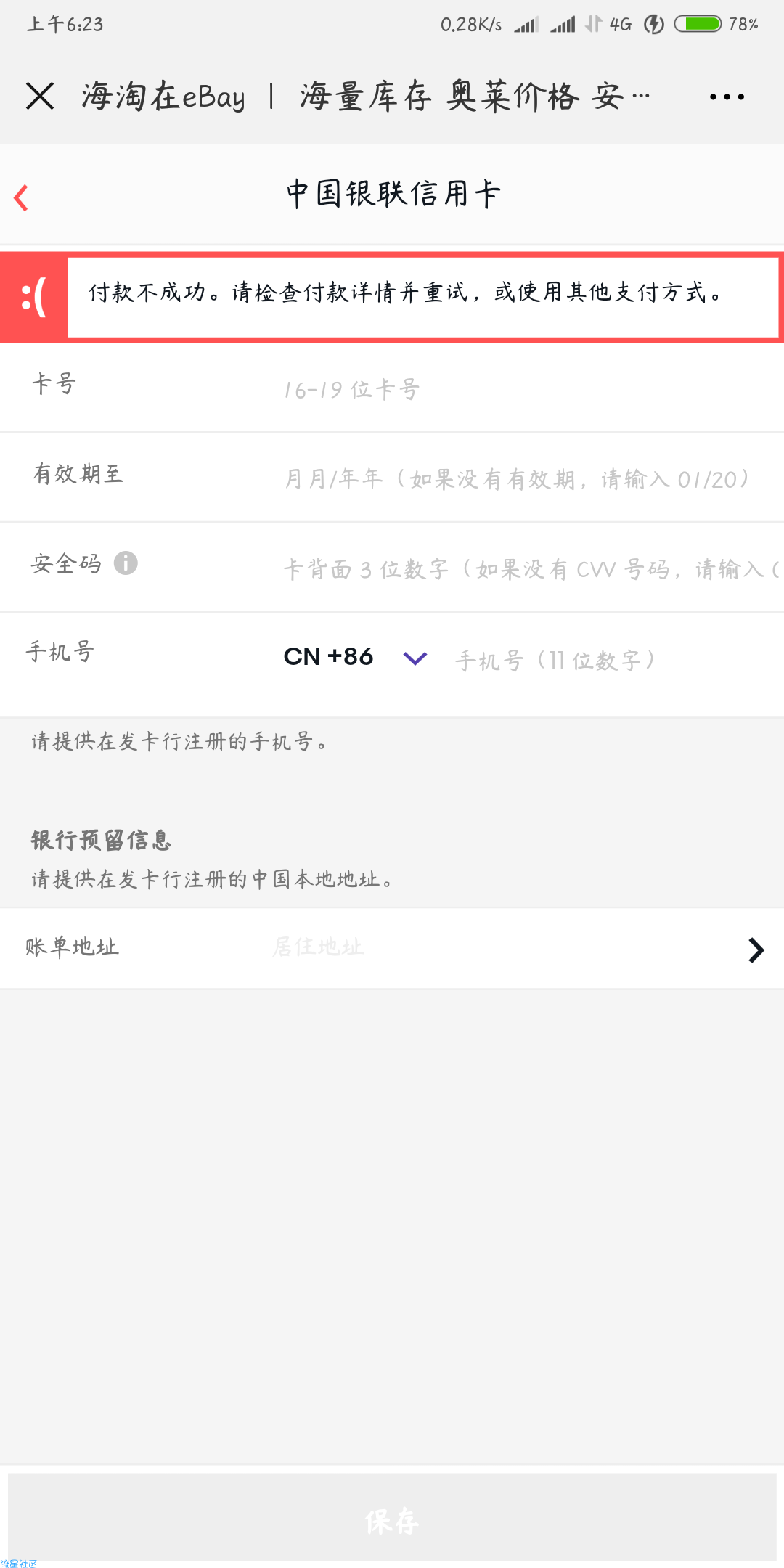Screen dimensions: 784x1568
Task: Tap the 保存 save button
Action: click(x=392, y=1518)
